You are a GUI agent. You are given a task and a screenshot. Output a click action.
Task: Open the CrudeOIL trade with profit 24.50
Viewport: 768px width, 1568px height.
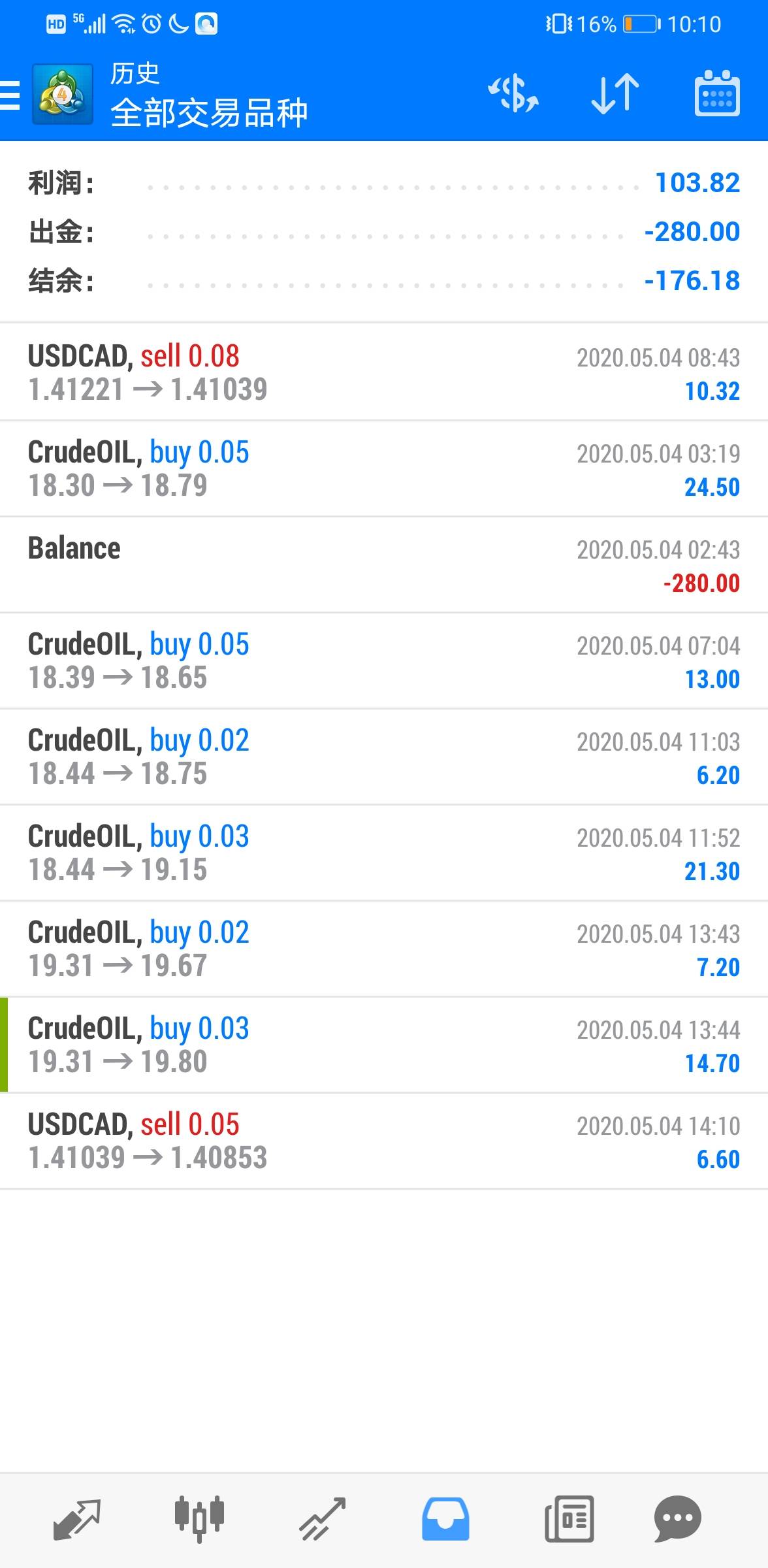(x=384, y=468)
